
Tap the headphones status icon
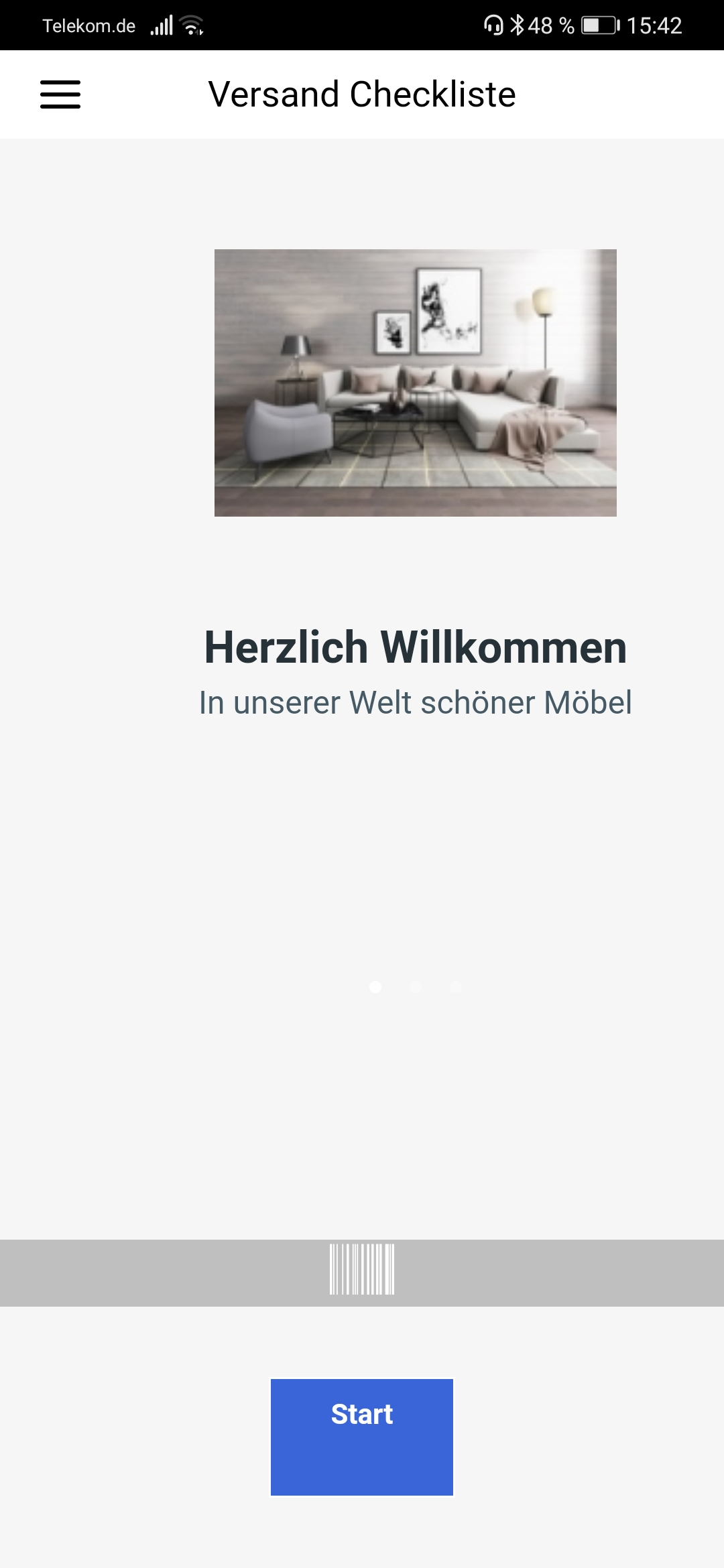tap(493, 25)
